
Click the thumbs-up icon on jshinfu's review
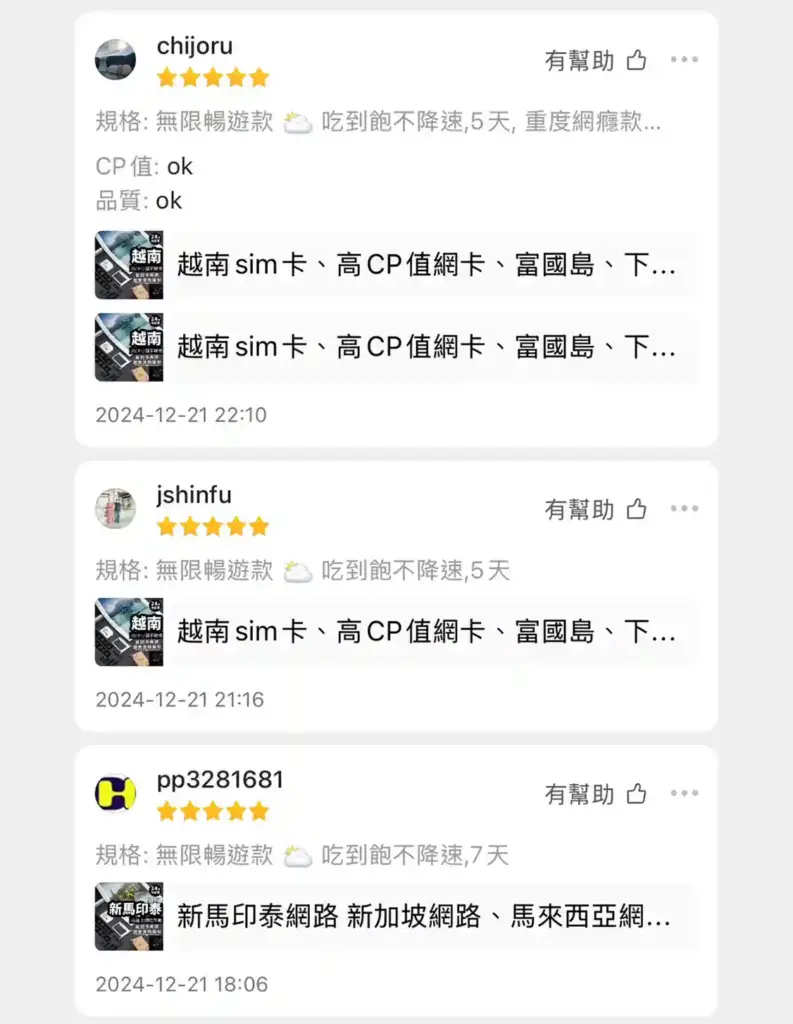(x=638, y=509)
